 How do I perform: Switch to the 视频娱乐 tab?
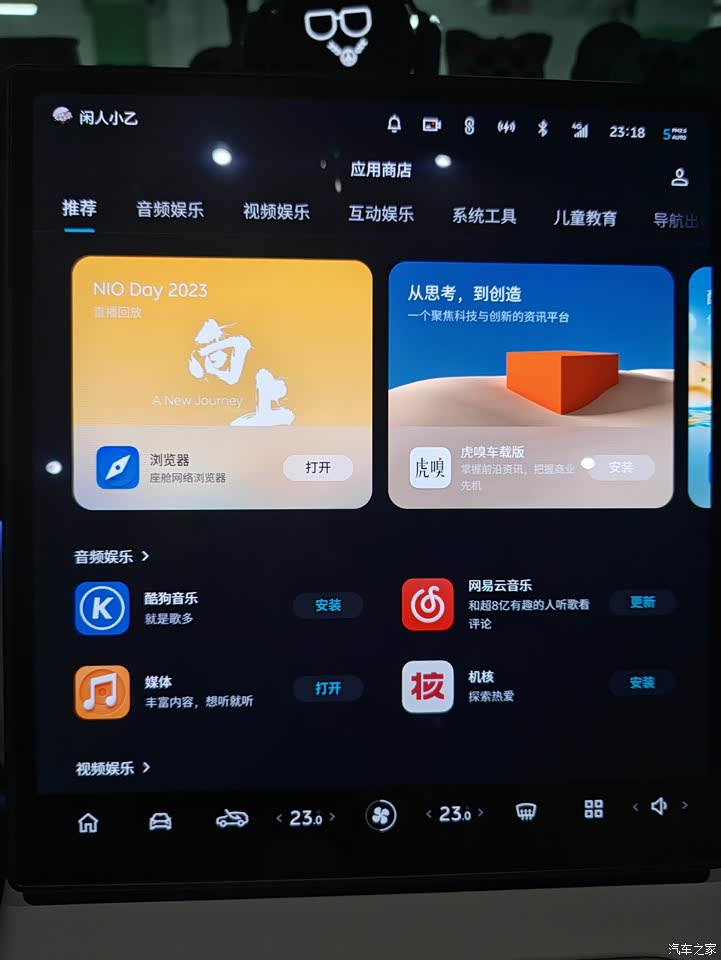click(x=276, y=212)
